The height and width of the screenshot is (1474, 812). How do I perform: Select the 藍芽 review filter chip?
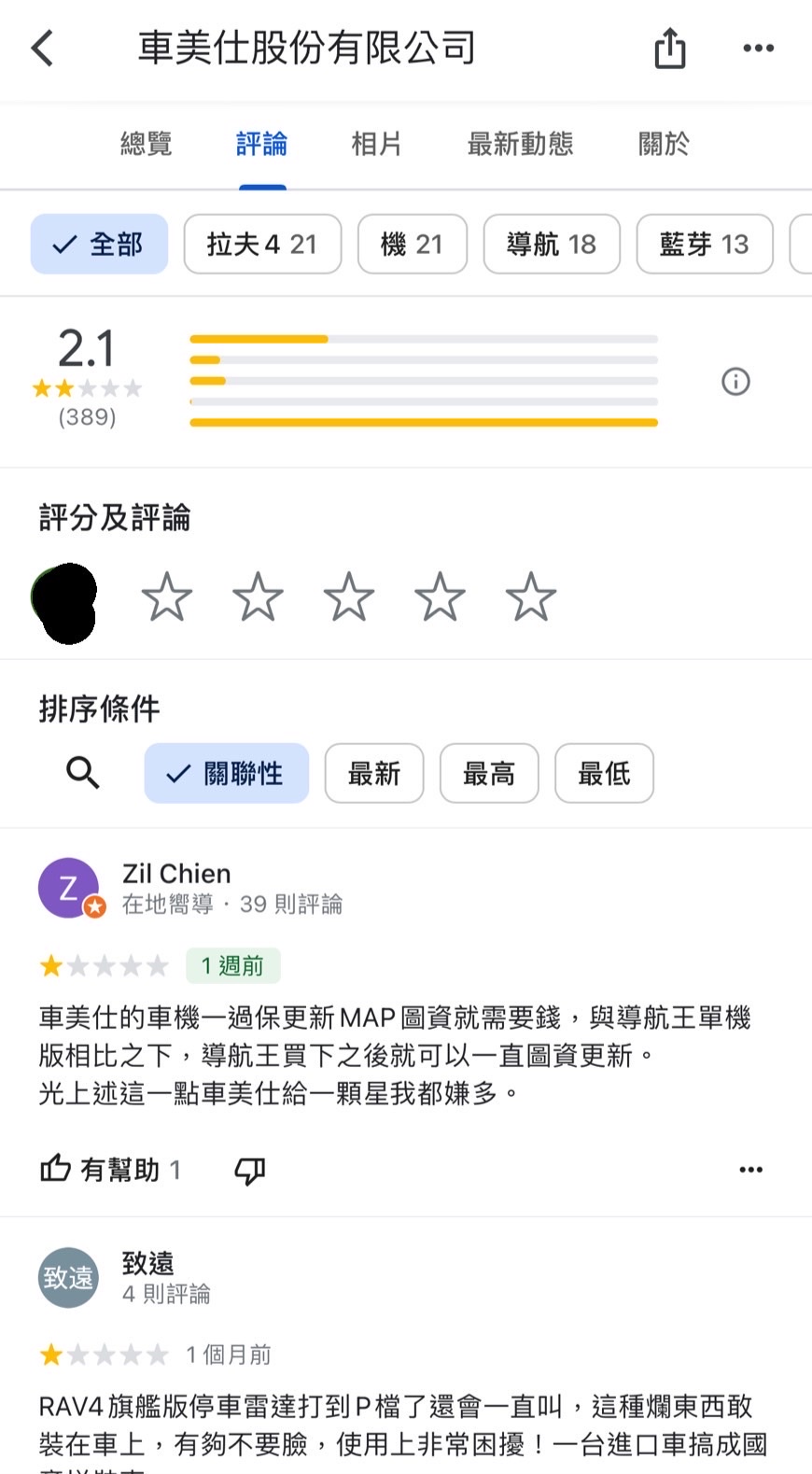pyautogui.click(x=704, y=245)
